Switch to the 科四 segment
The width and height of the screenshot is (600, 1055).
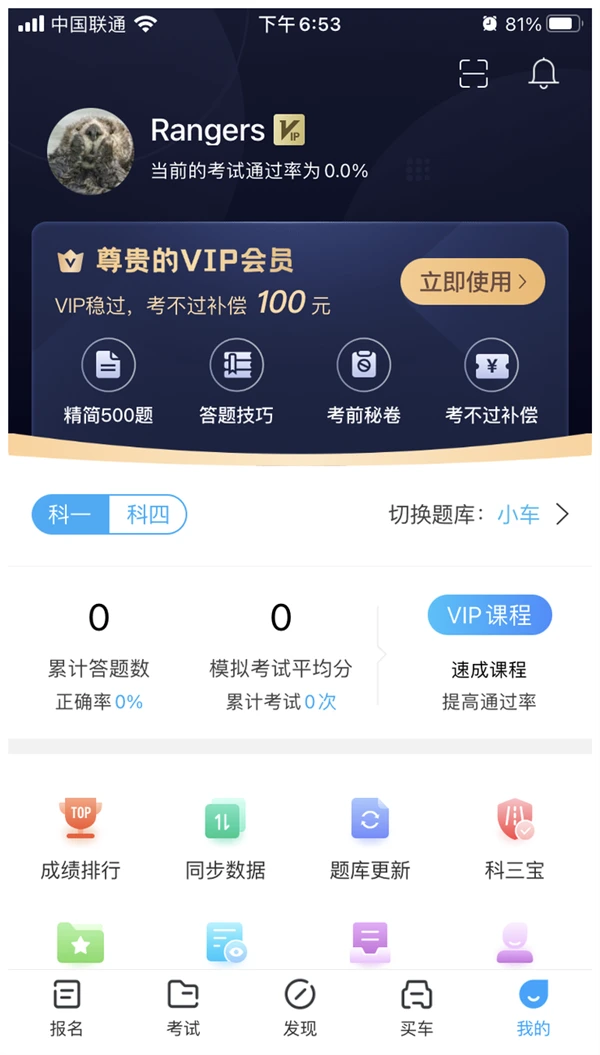(x=148, y=515)
